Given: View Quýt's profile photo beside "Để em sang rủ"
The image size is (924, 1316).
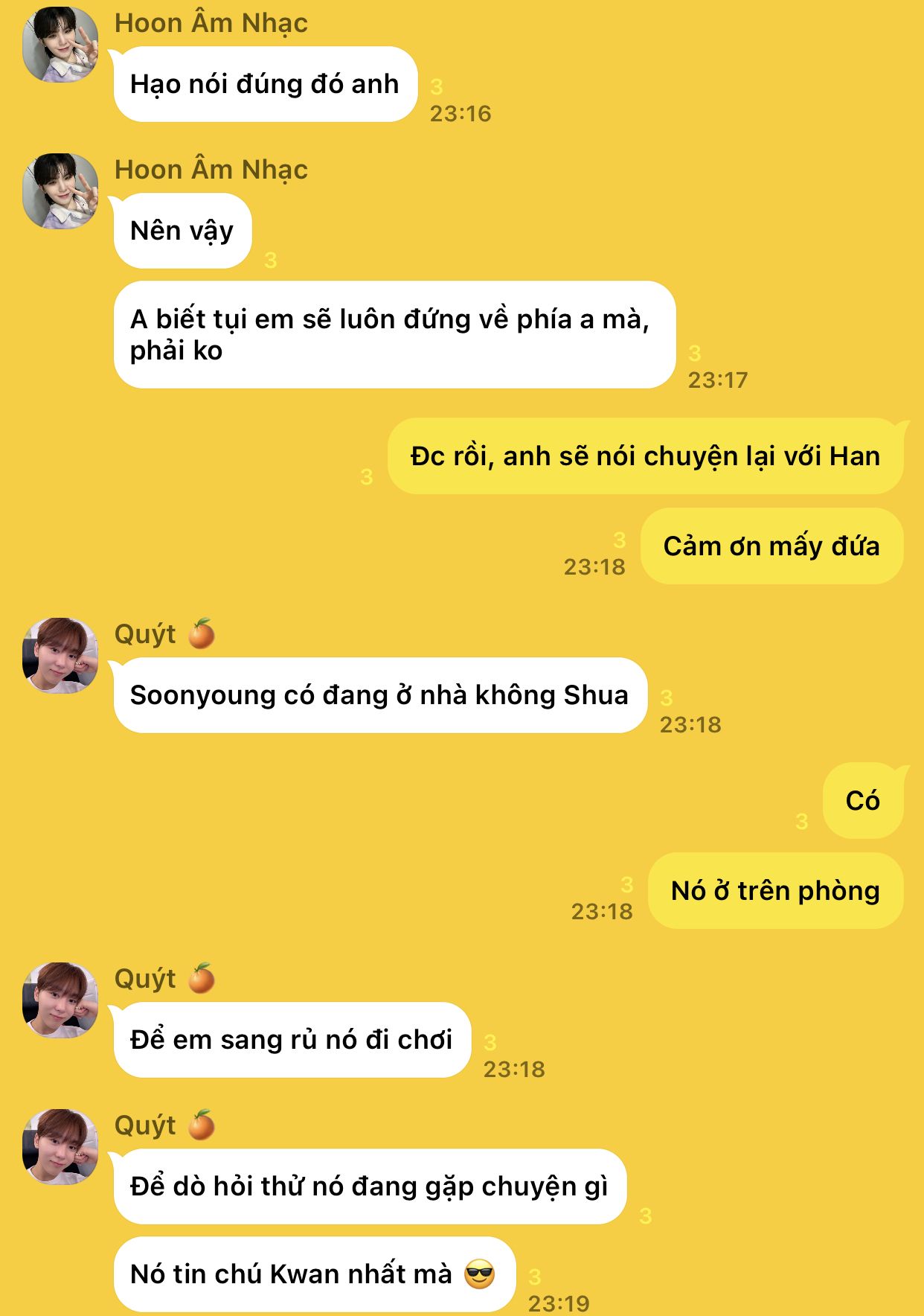Looking at the screenshot, I should 60,1000.
